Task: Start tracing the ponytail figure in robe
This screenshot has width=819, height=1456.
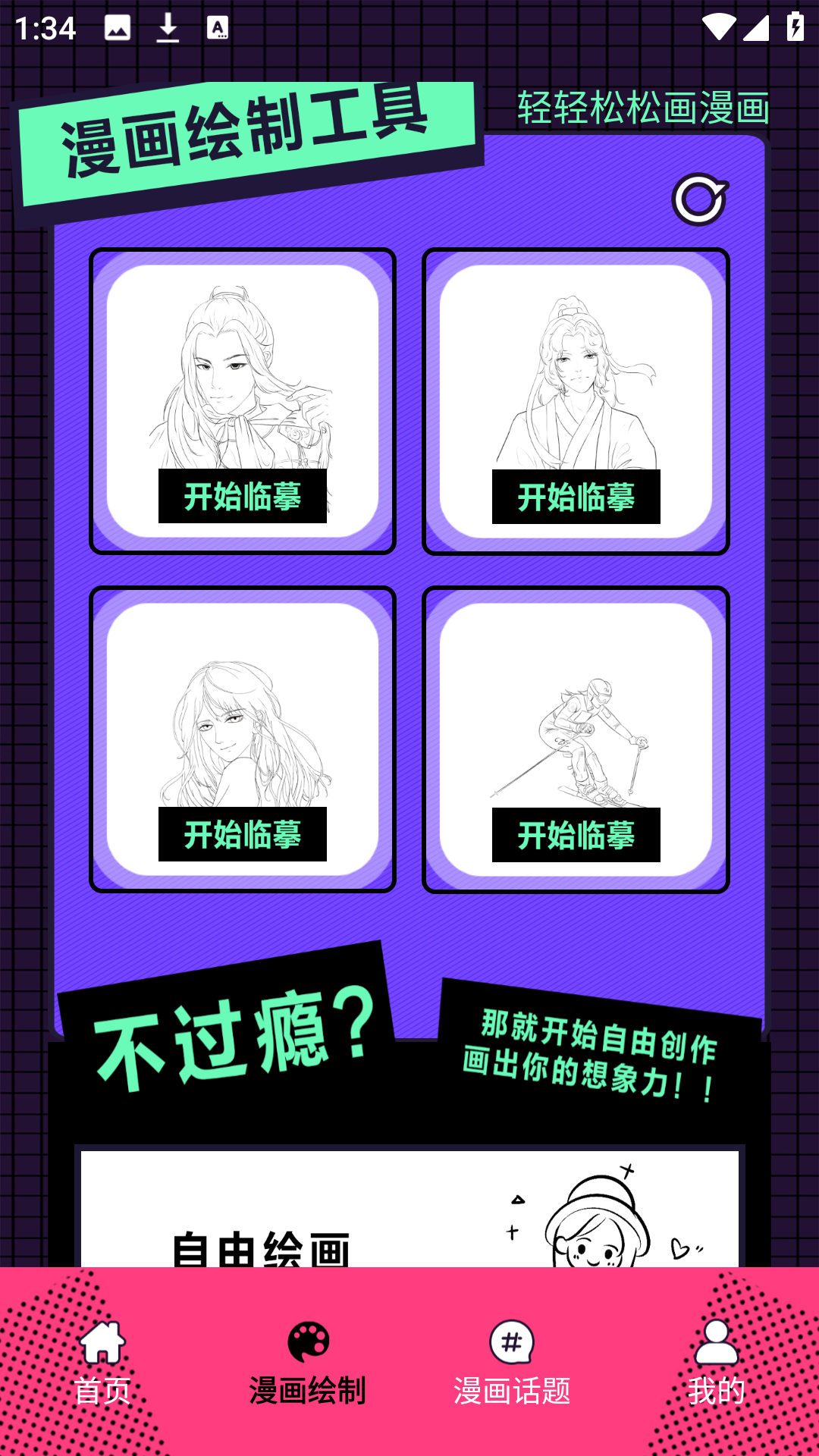Action: pyautogui.click(x=576, y=497)
